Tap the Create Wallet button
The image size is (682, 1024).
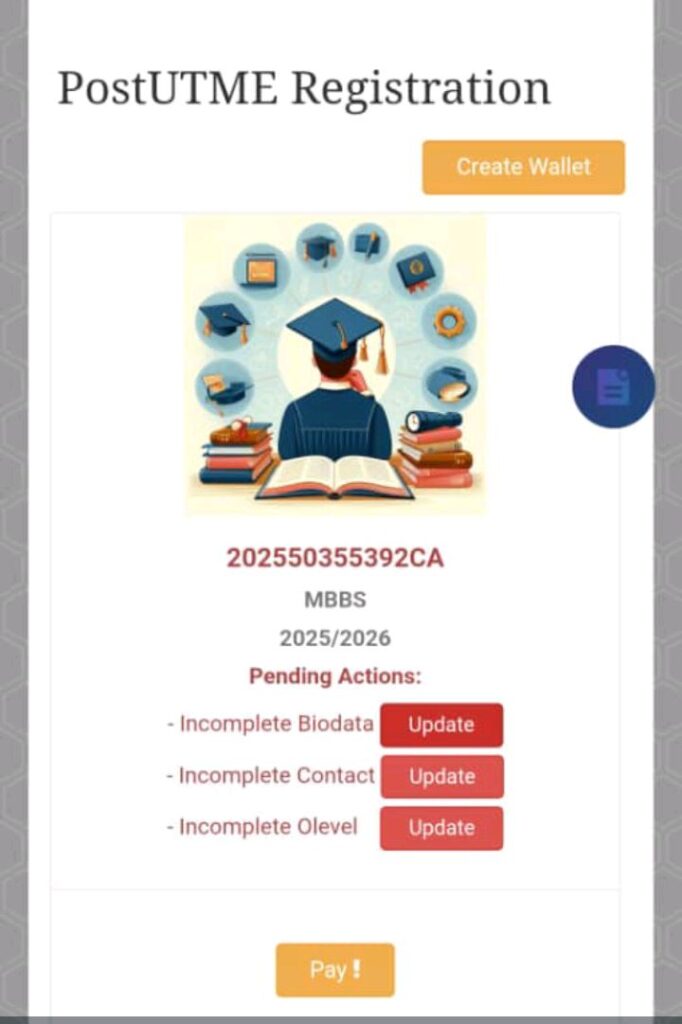[x=523, y=167]
